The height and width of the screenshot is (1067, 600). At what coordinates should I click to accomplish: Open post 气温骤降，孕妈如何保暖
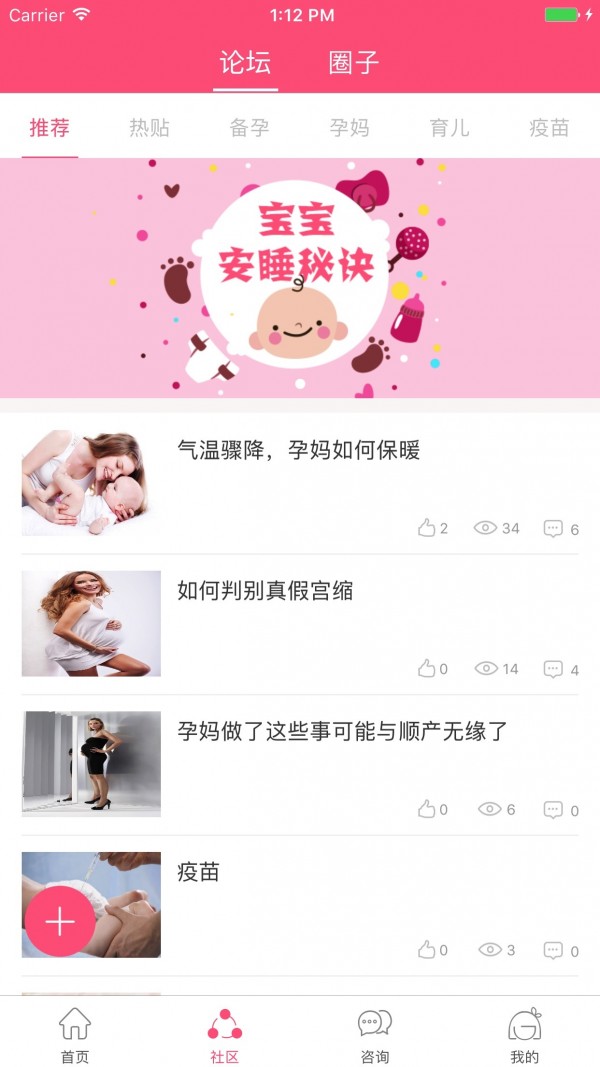[298, 450]
